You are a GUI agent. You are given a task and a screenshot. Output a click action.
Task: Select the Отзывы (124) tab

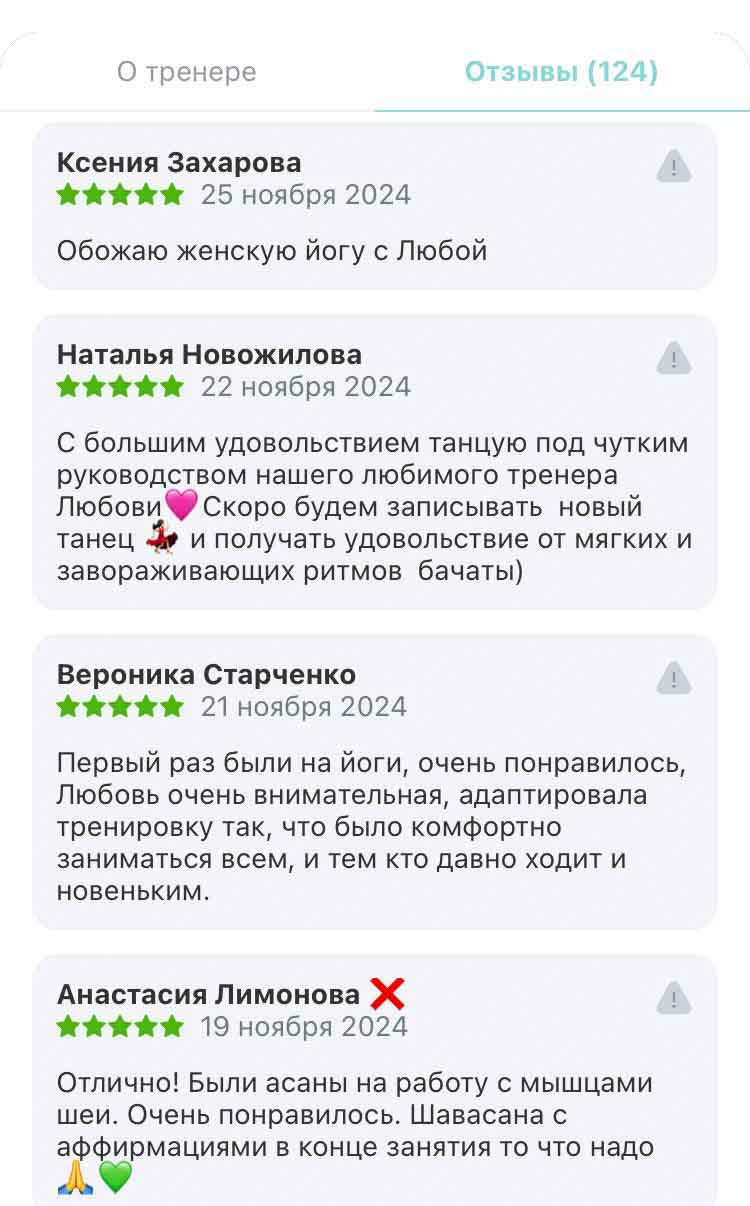point(561,72)
